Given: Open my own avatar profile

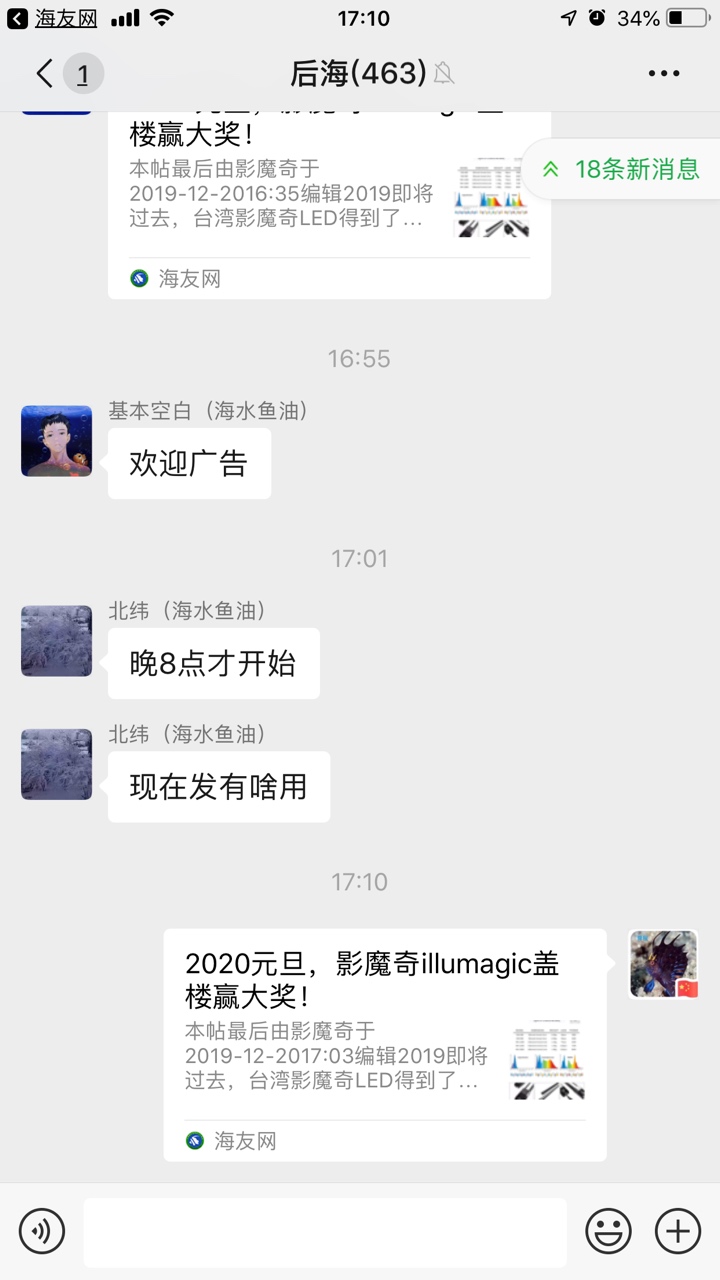Looking at the screenshot, I should (x=663, y=964).
